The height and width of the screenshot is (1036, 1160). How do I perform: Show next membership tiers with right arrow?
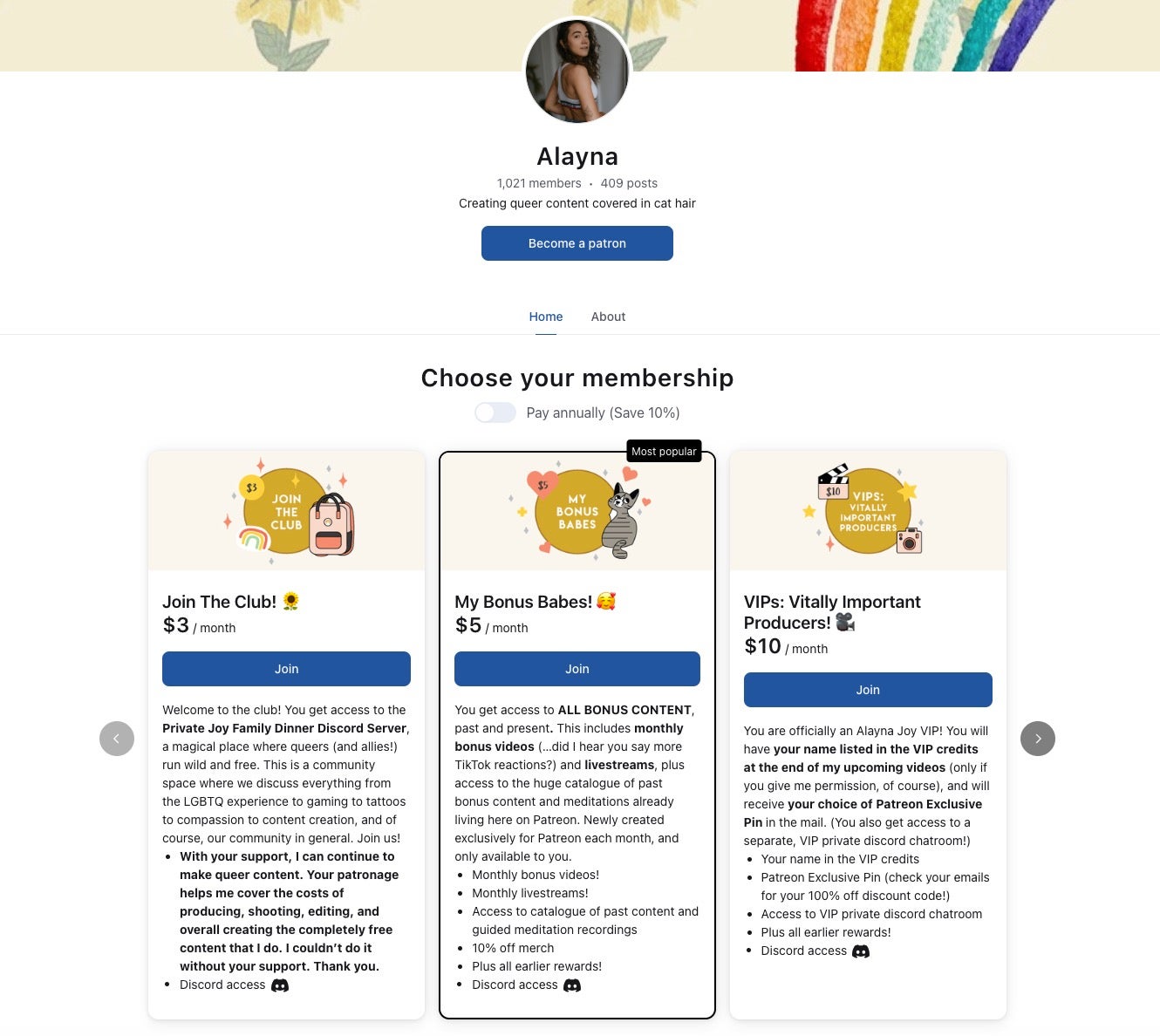point(1037,739)
